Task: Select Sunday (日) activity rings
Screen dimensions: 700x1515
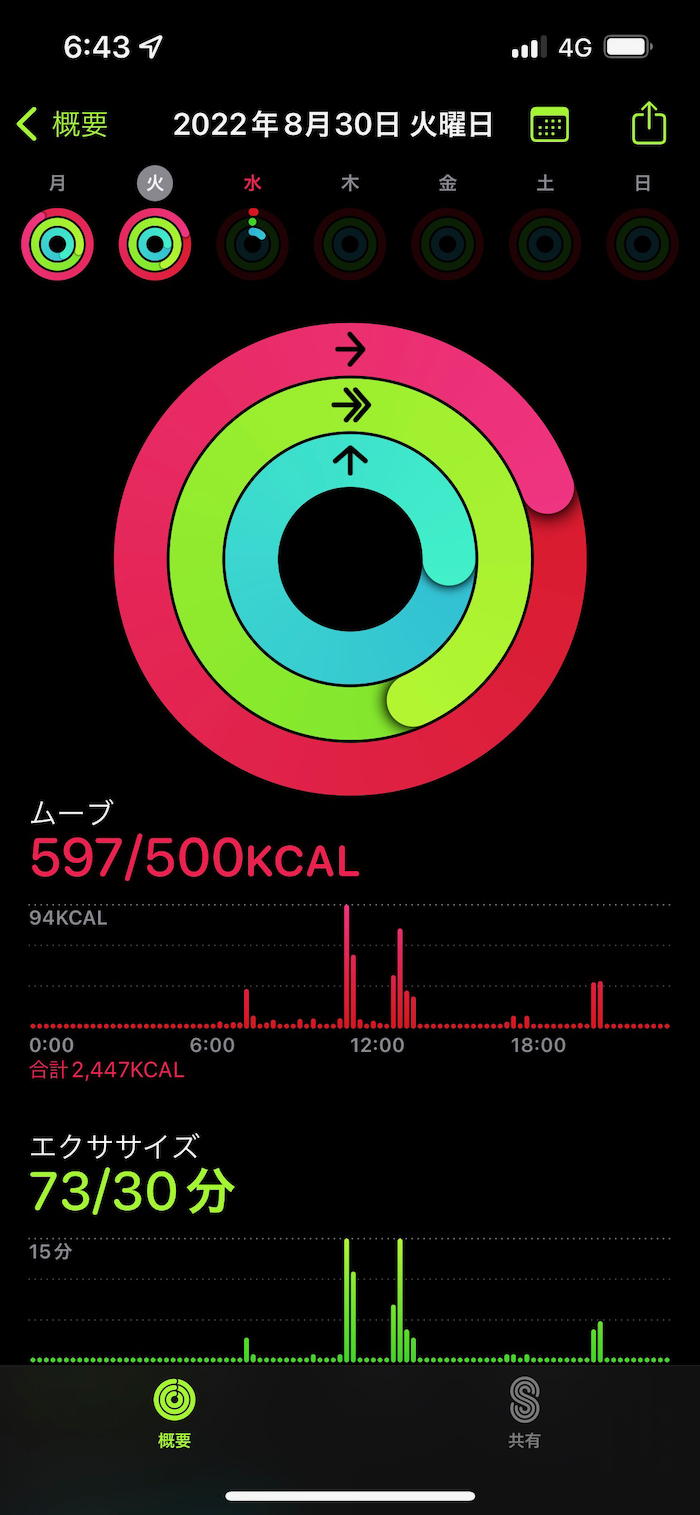Action: coord(642,244)
